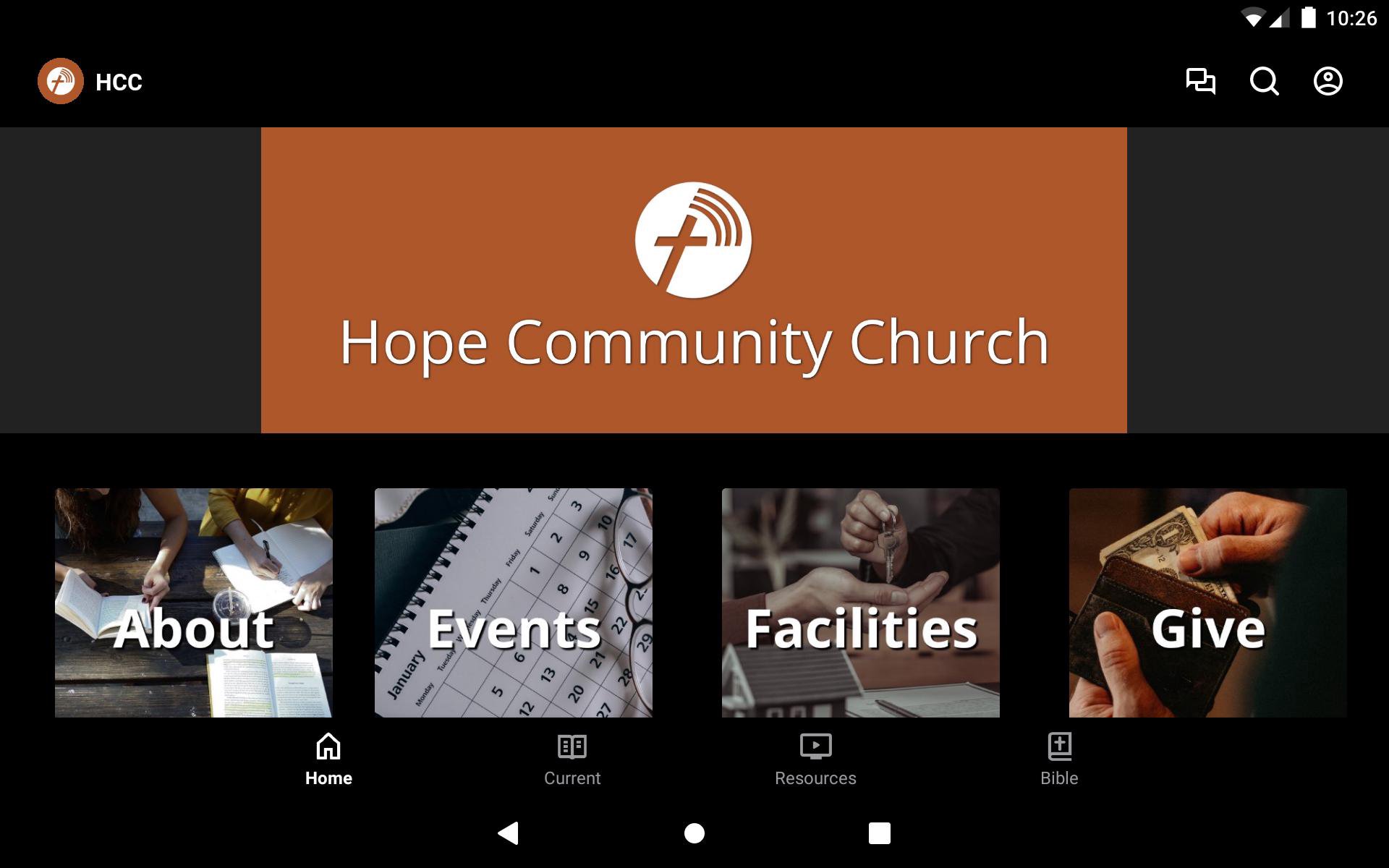This screenshot has width=1389, height=868.
Task: Switch to the Home tab
Action: point(328,759)
